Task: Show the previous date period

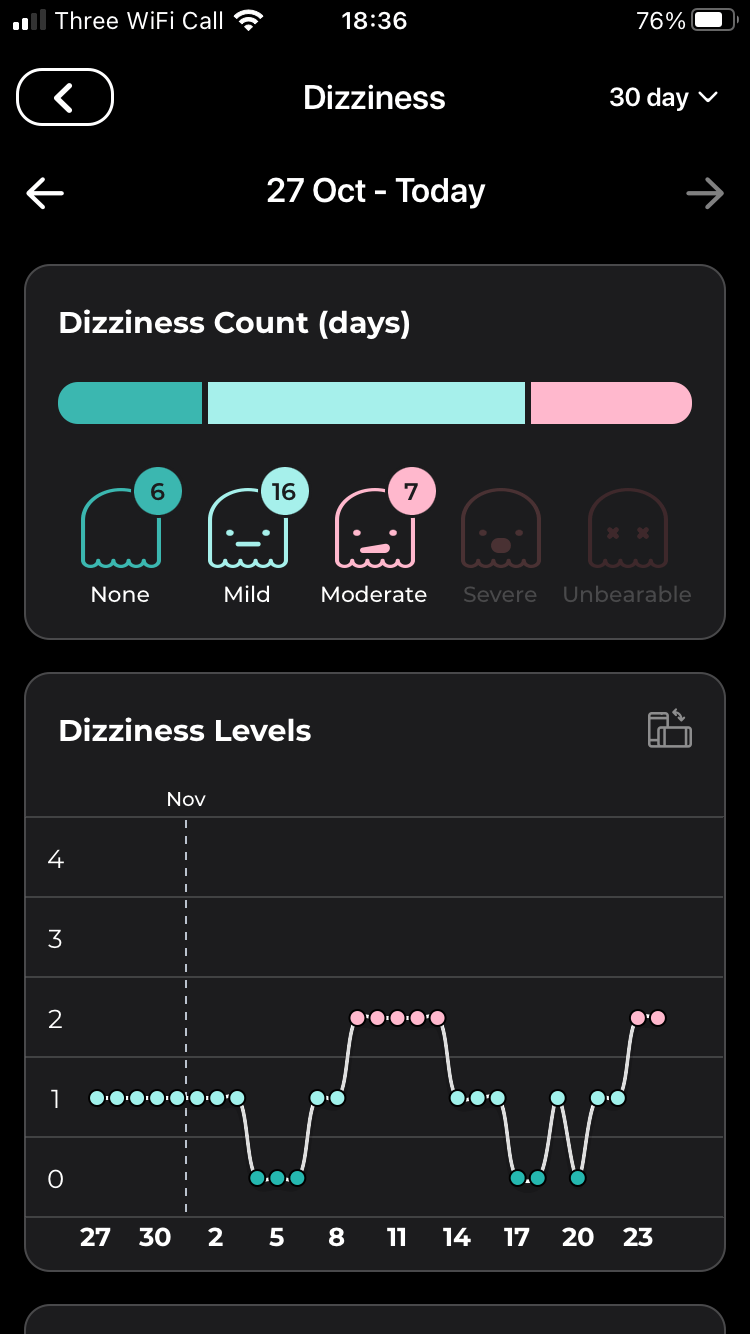Action: click(x=45, y=192)
